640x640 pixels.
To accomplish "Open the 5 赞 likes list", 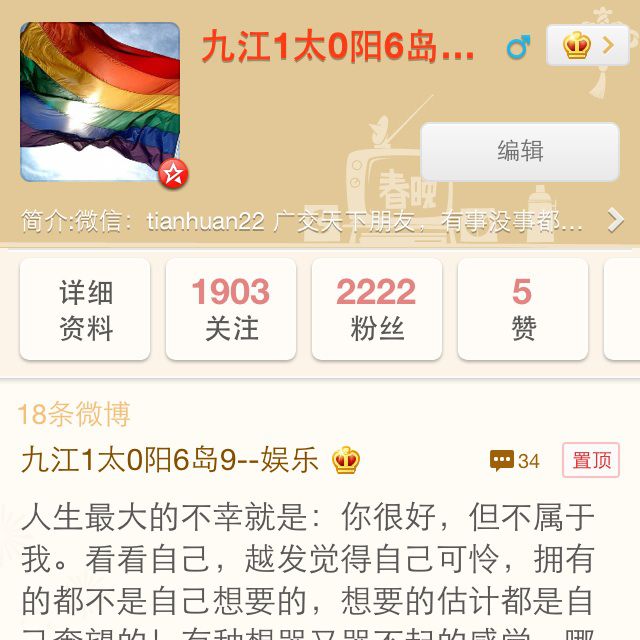I will tap(522, 310).
